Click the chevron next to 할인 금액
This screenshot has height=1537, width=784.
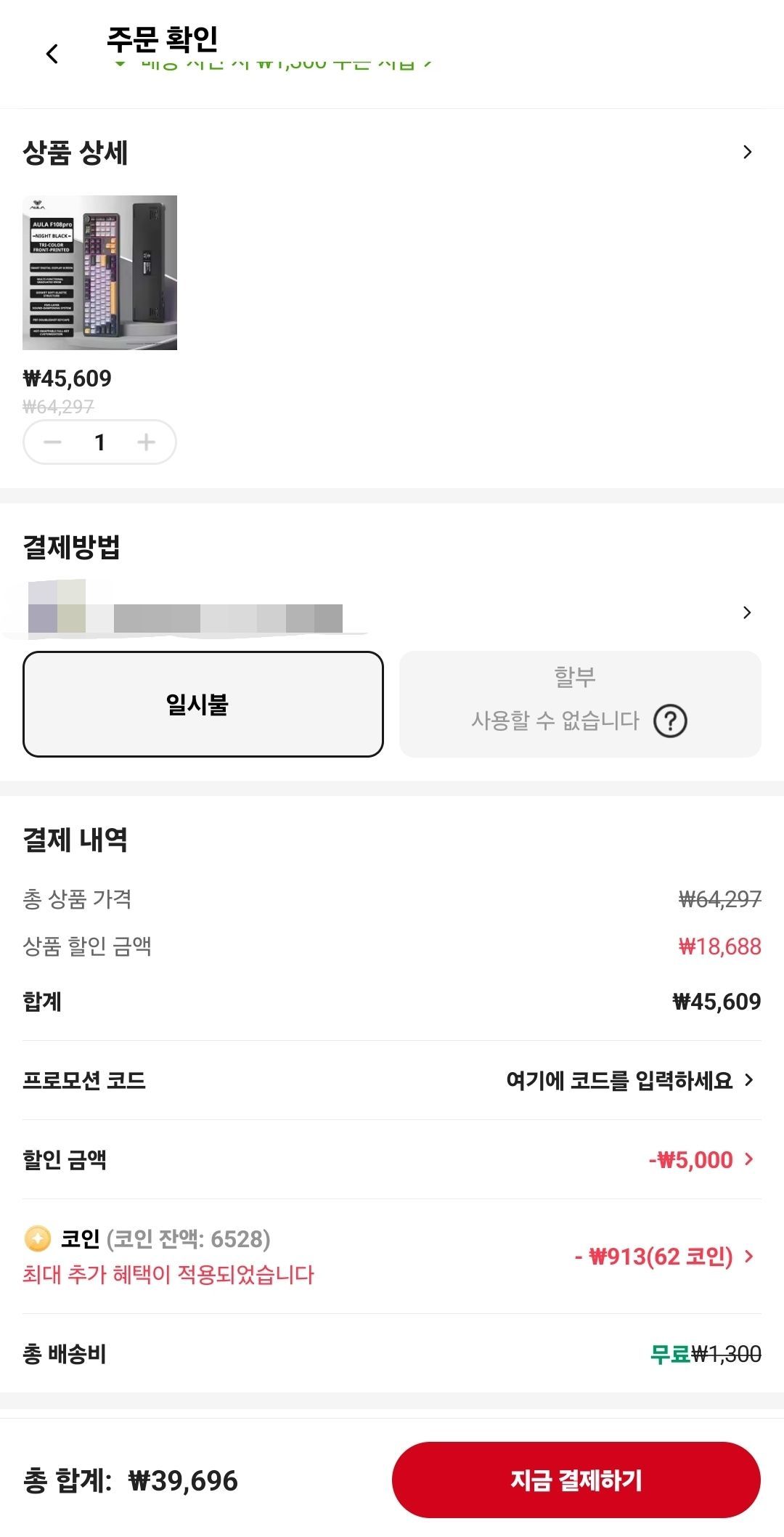pyautogui.click(x=748, y=1160)
